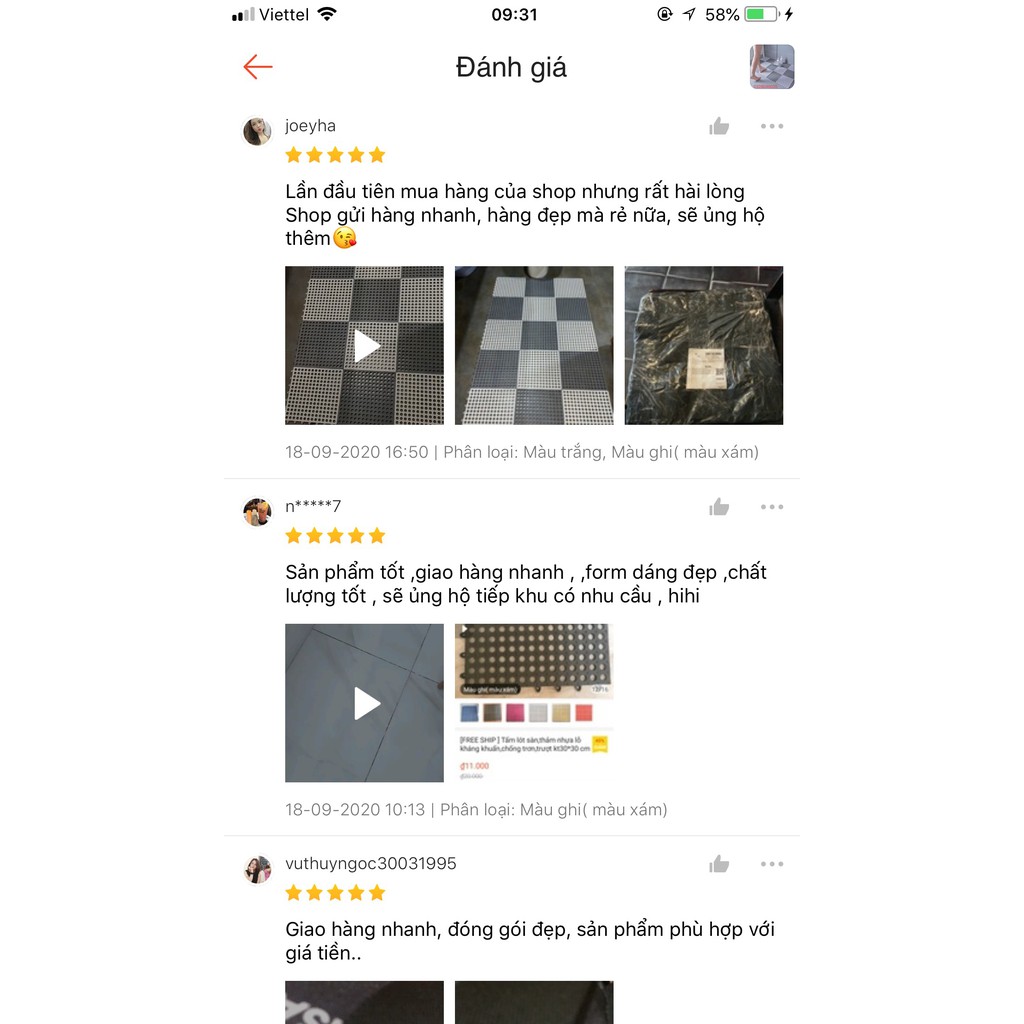Like vuthuyngoc30031995's review

[719, 865]
